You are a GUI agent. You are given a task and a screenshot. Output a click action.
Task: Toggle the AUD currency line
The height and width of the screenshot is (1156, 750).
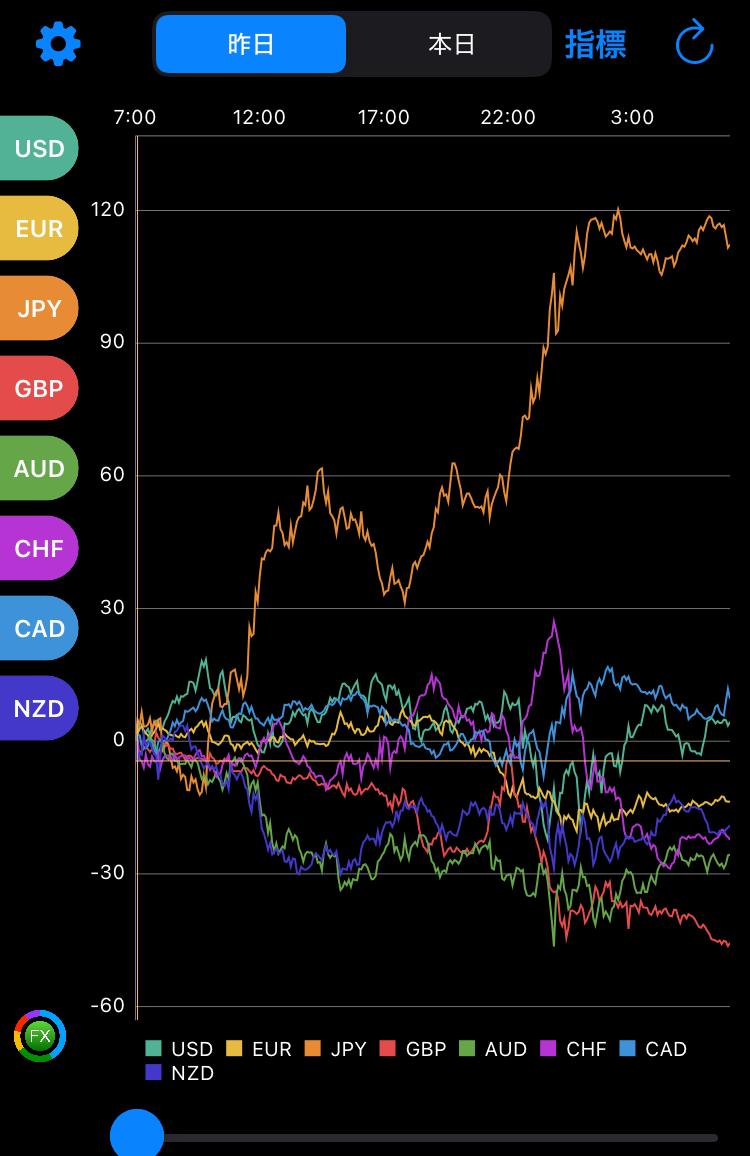(x=39, y=469)
